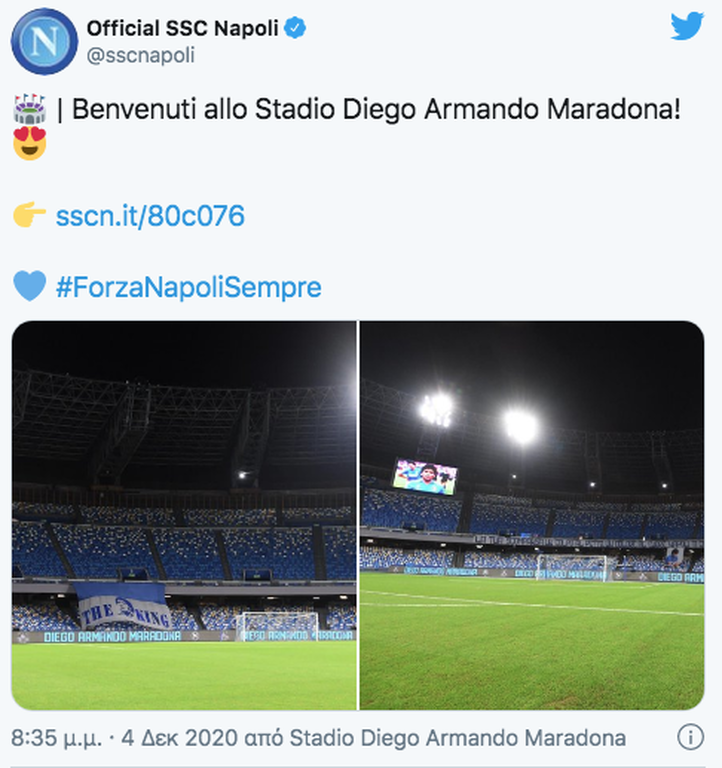Follow the sscn.it/80c076 link
This screenshot has height=768, width=722.
click(x=150, y=216)
